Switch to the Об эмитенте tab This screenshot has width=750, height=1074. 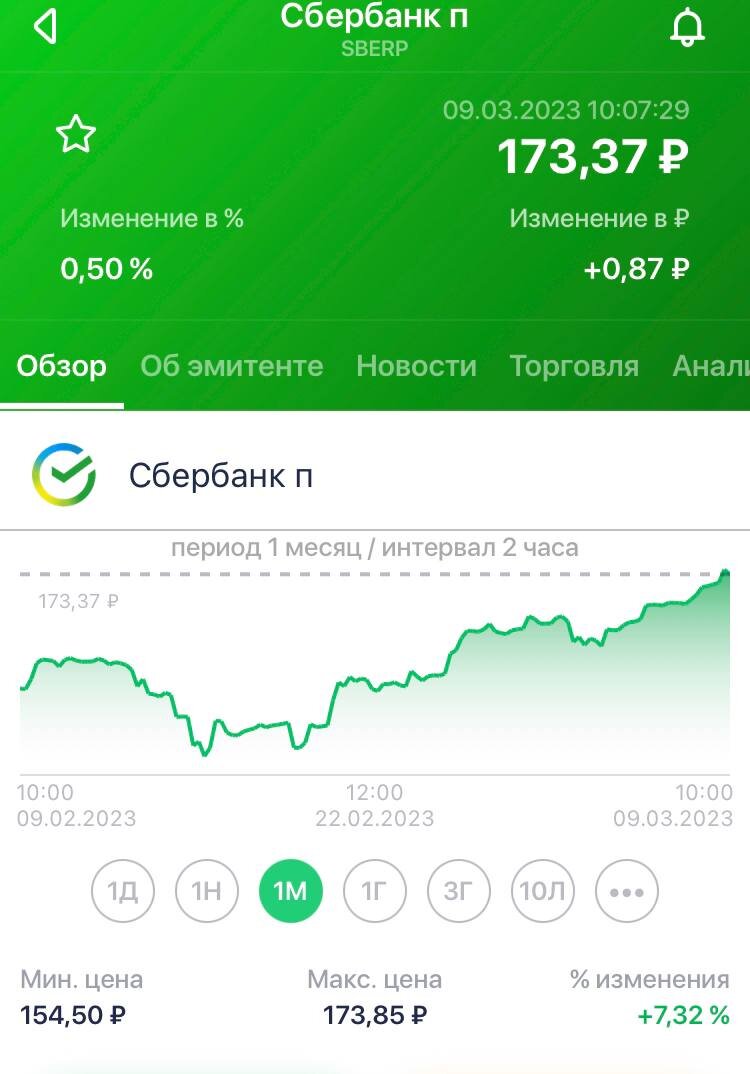point(231,366)
